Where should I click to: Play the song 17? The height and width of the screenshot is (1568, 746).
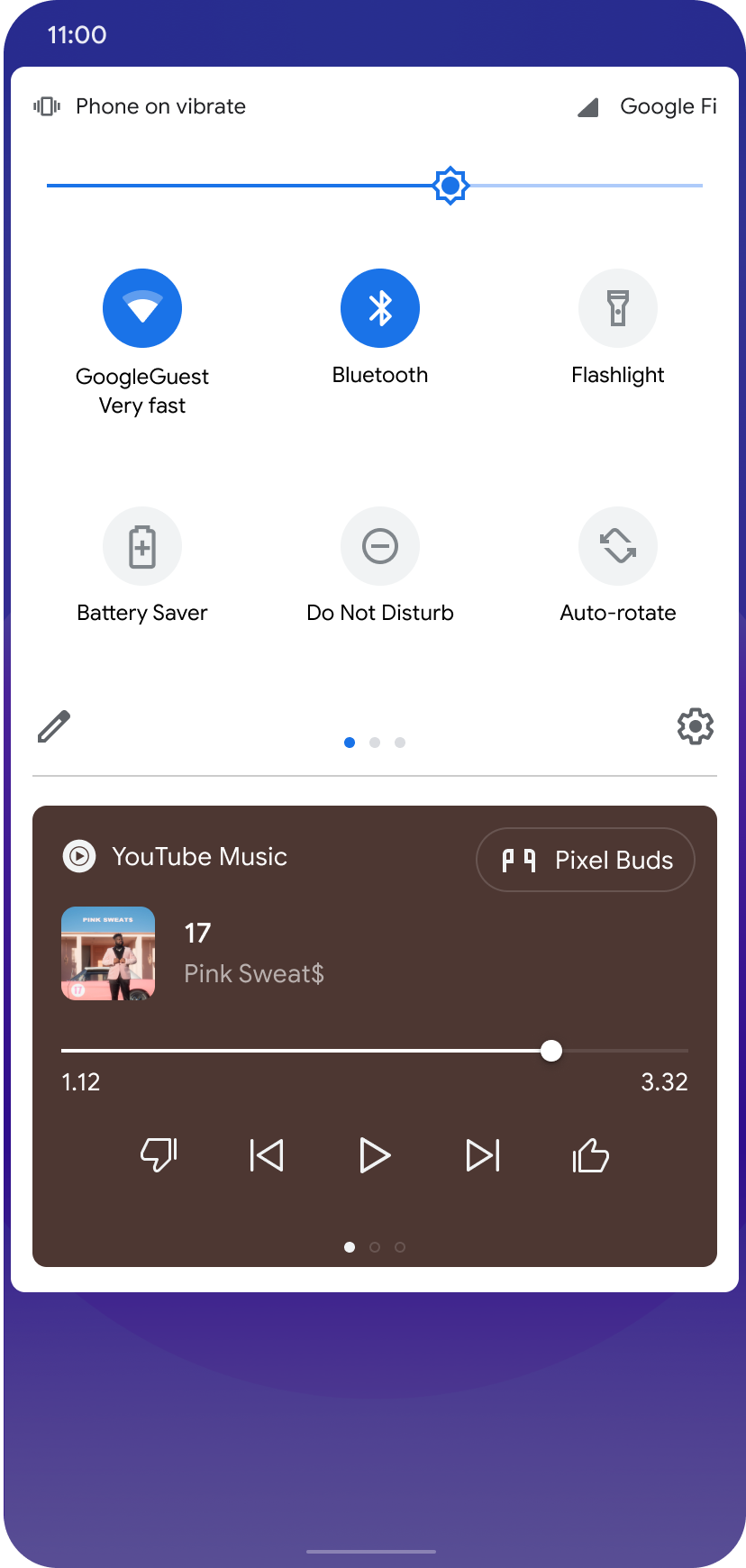point(375,1155)
